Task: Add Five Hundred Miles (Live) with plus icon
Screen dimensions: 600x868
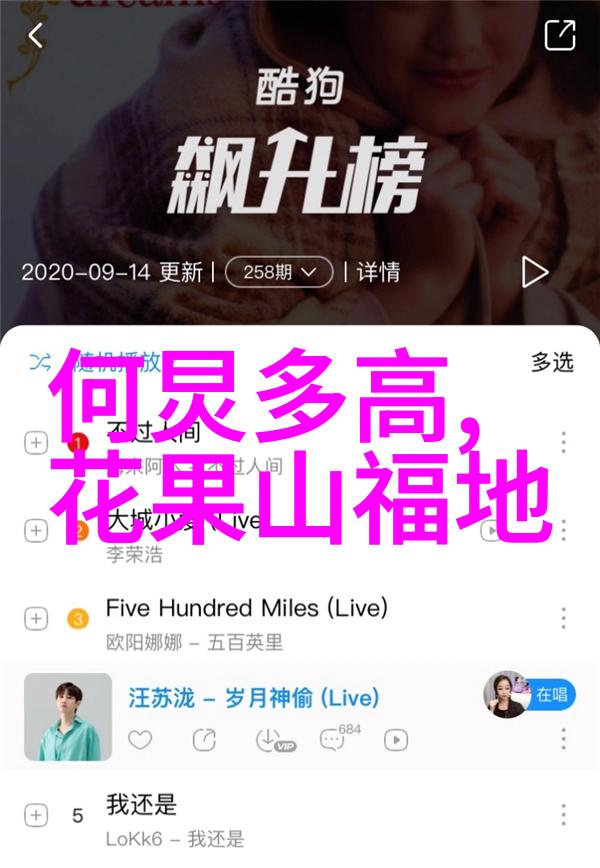Action: pyautogui.click(x=36, y=619)
